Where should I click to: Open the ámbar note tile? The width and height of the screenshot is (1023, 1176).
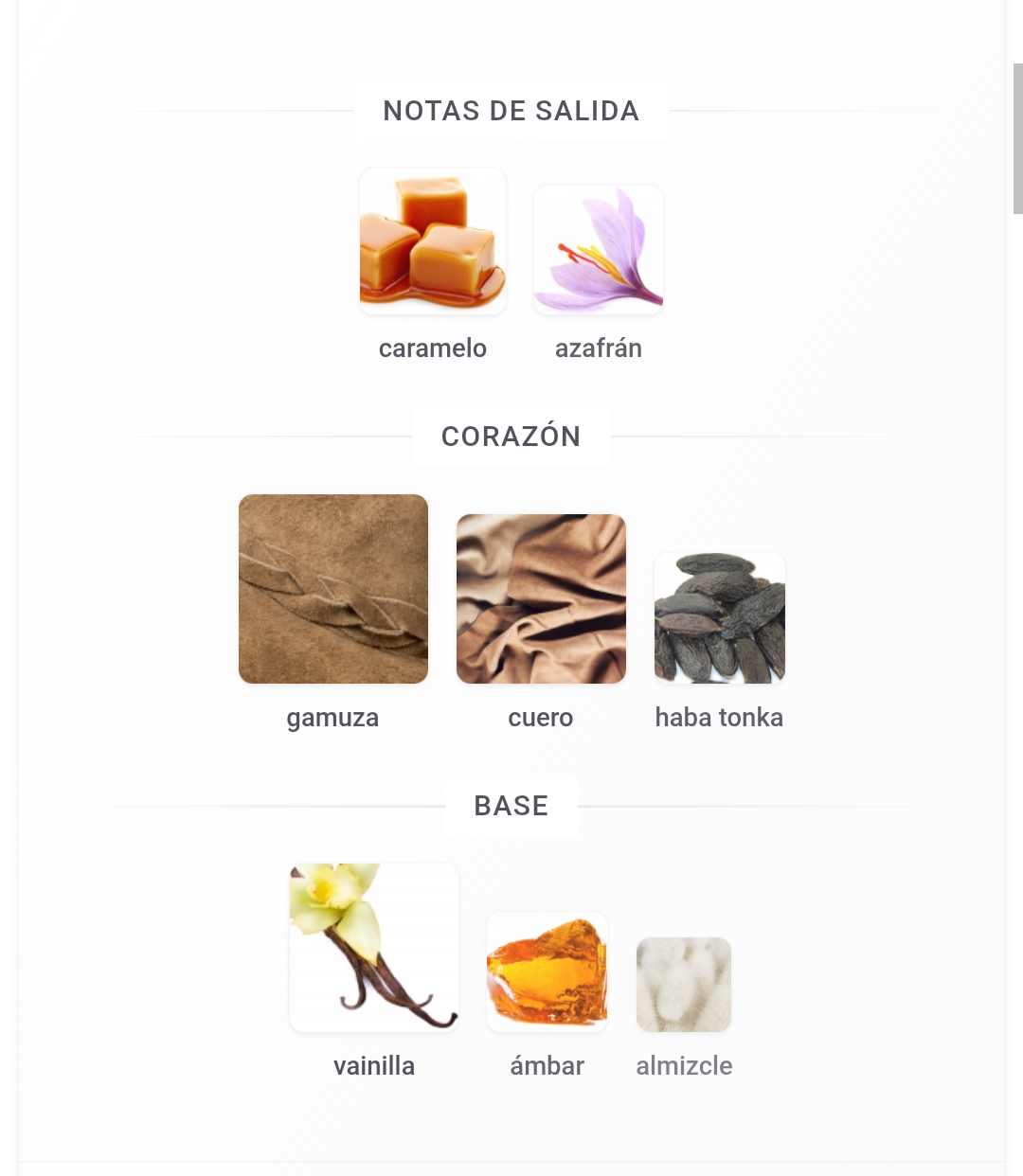[x=547, y=972]
